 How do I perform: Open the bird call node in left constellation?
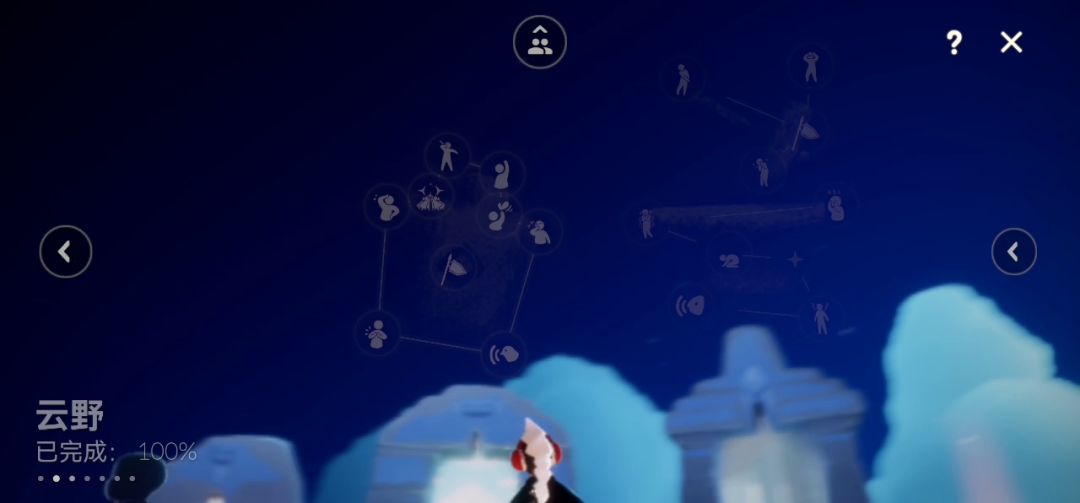click(504, 353)
